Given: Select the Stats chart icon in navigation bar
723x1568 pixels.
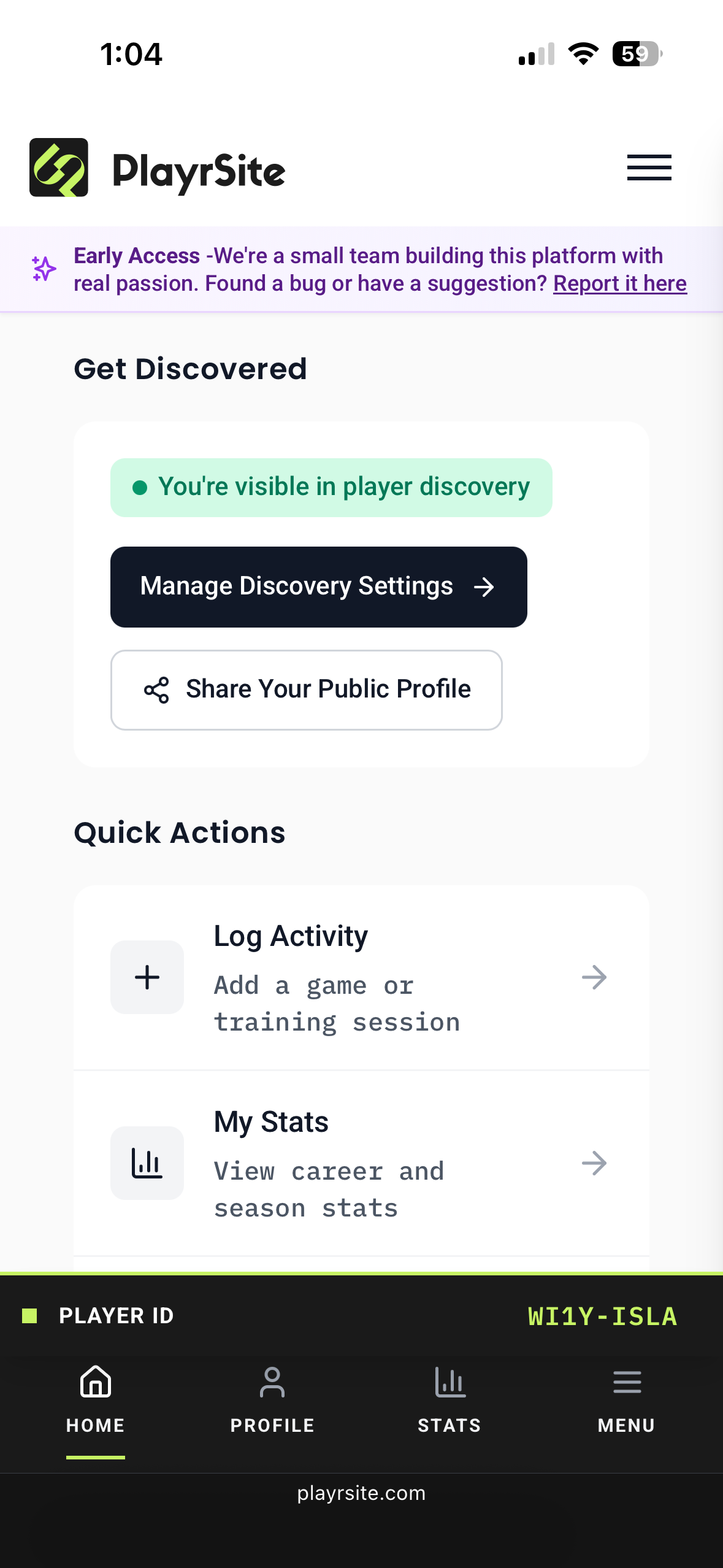Looking at the screenshot, I should tap(449, 1382).
